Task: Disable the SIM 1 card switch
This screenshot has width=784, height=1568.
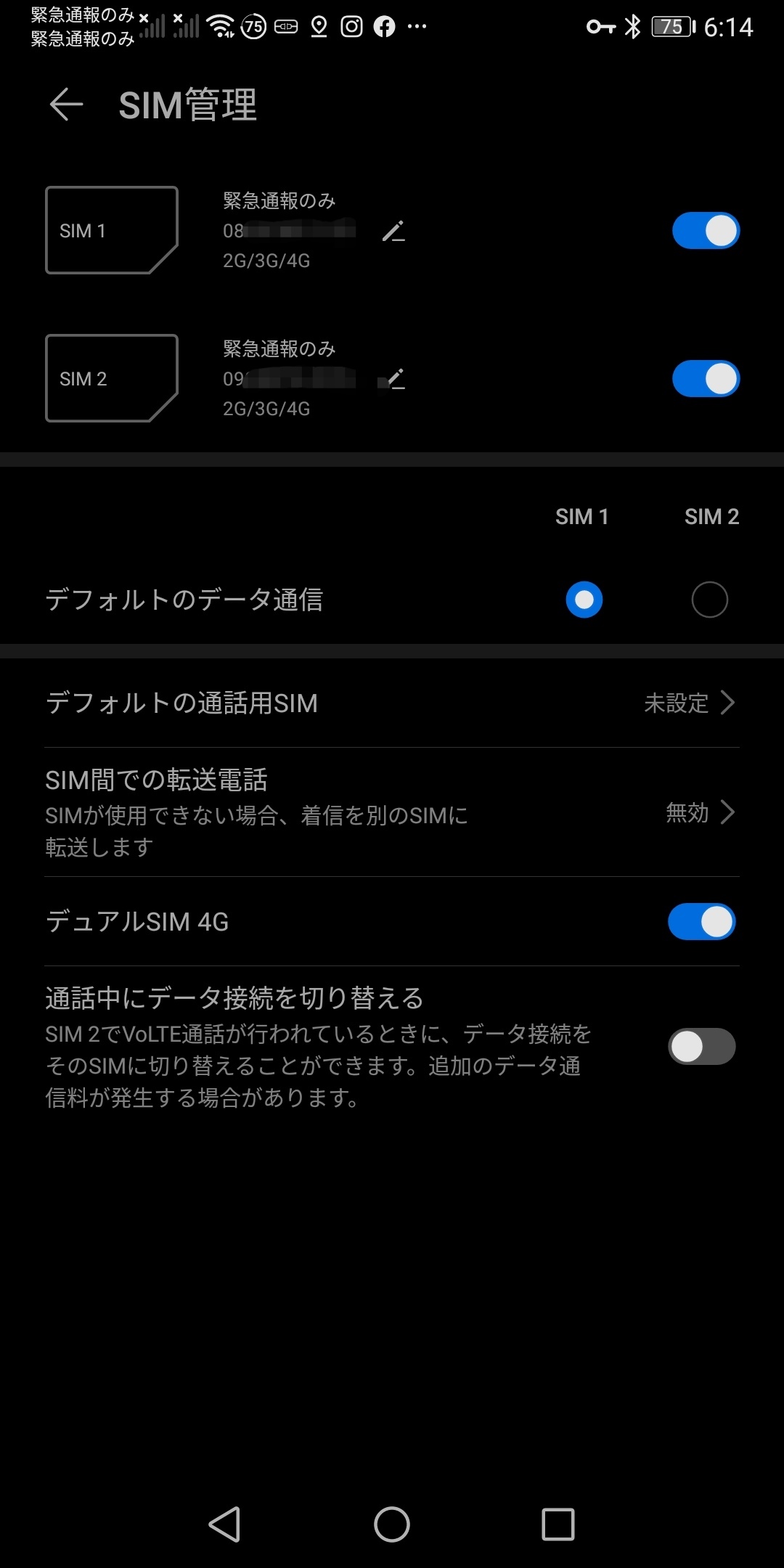Action: (x=705, y=231)
